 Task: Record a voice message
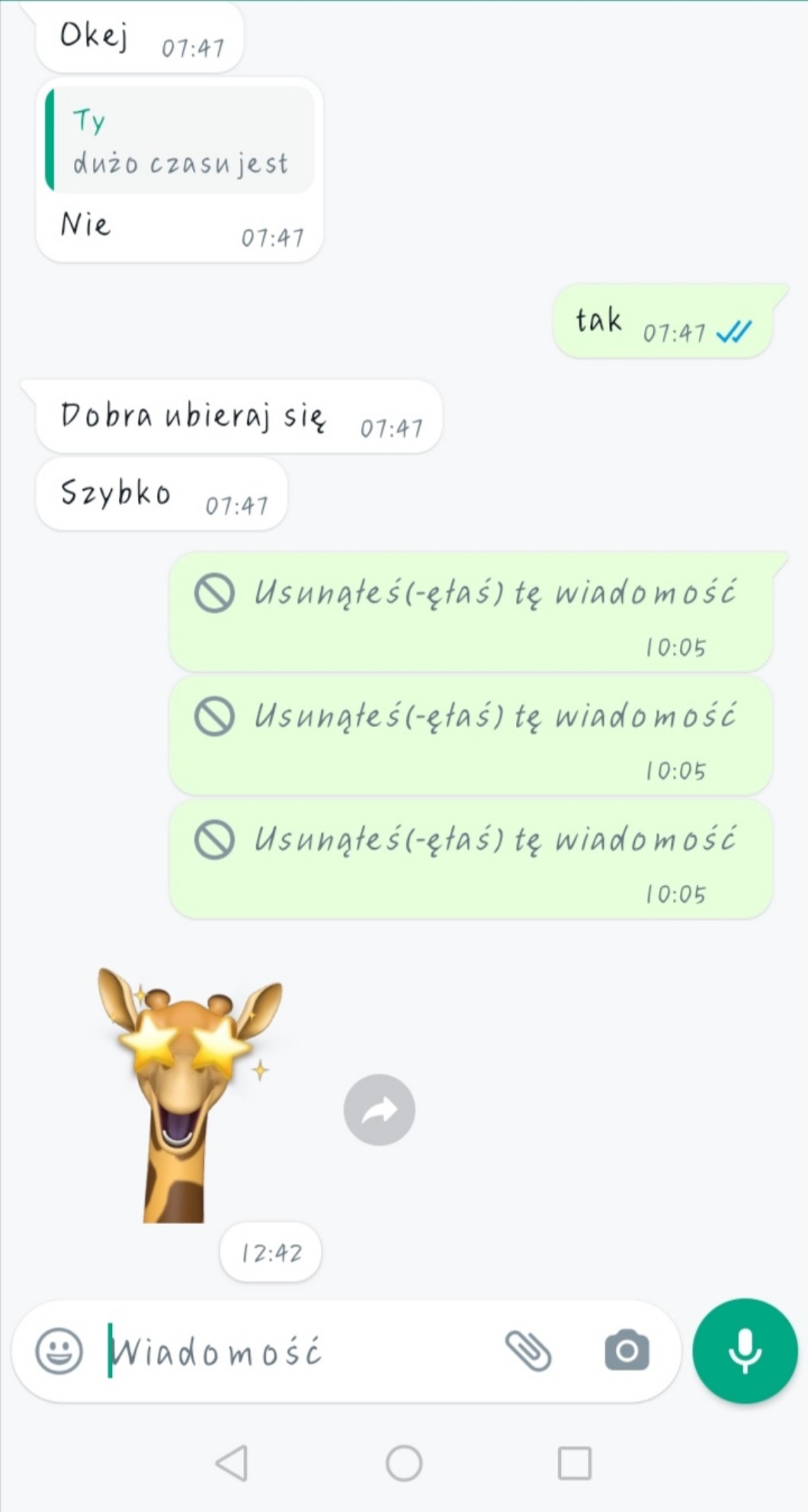click(x=745, y=1351)
